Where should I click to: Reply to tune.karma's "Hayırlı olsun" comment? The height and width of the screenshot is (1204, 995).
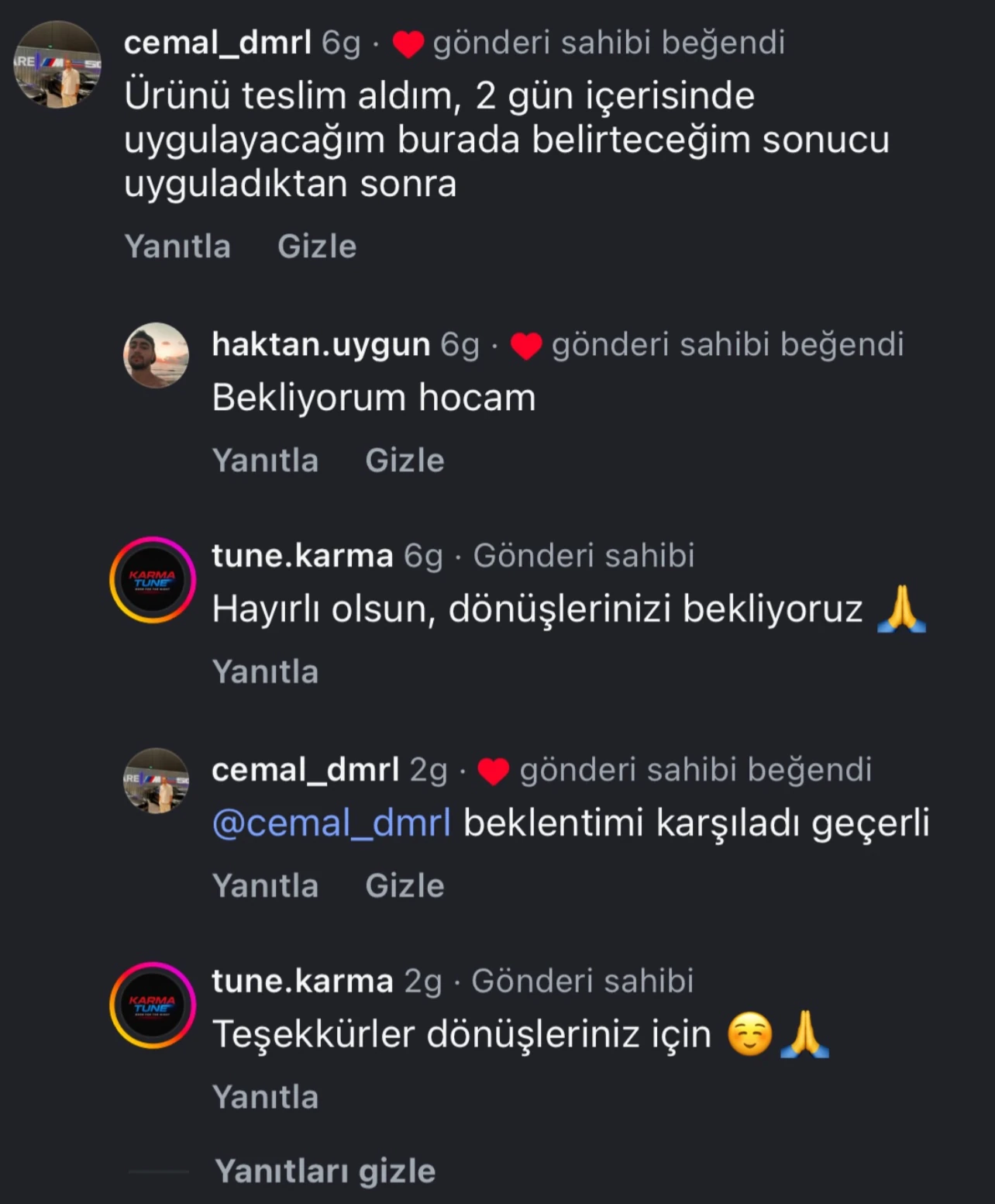(x=265, y=672)
